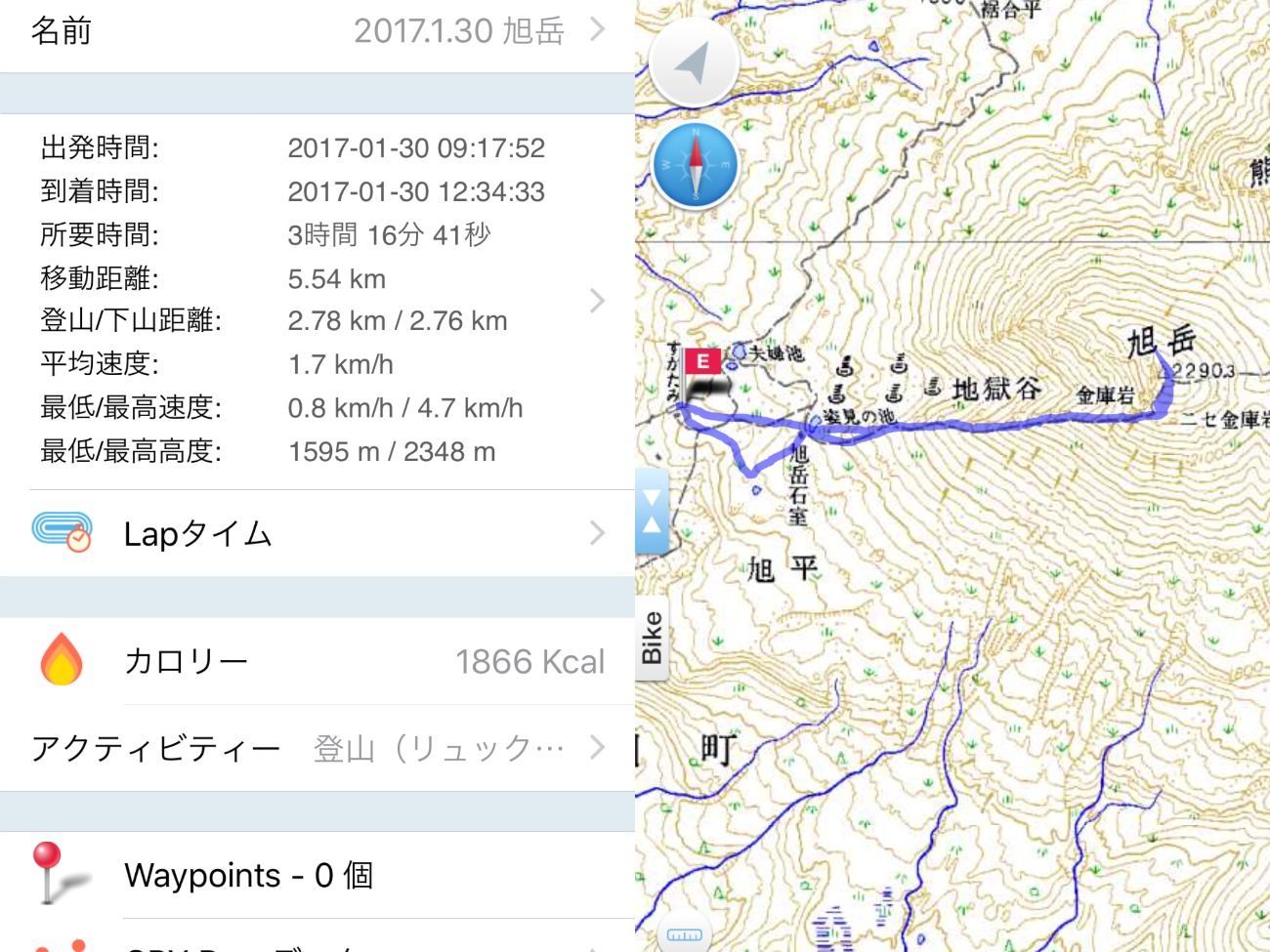Open the カロリー calories row
Viewport: 1270px width, 952px height.
point(317,661)
